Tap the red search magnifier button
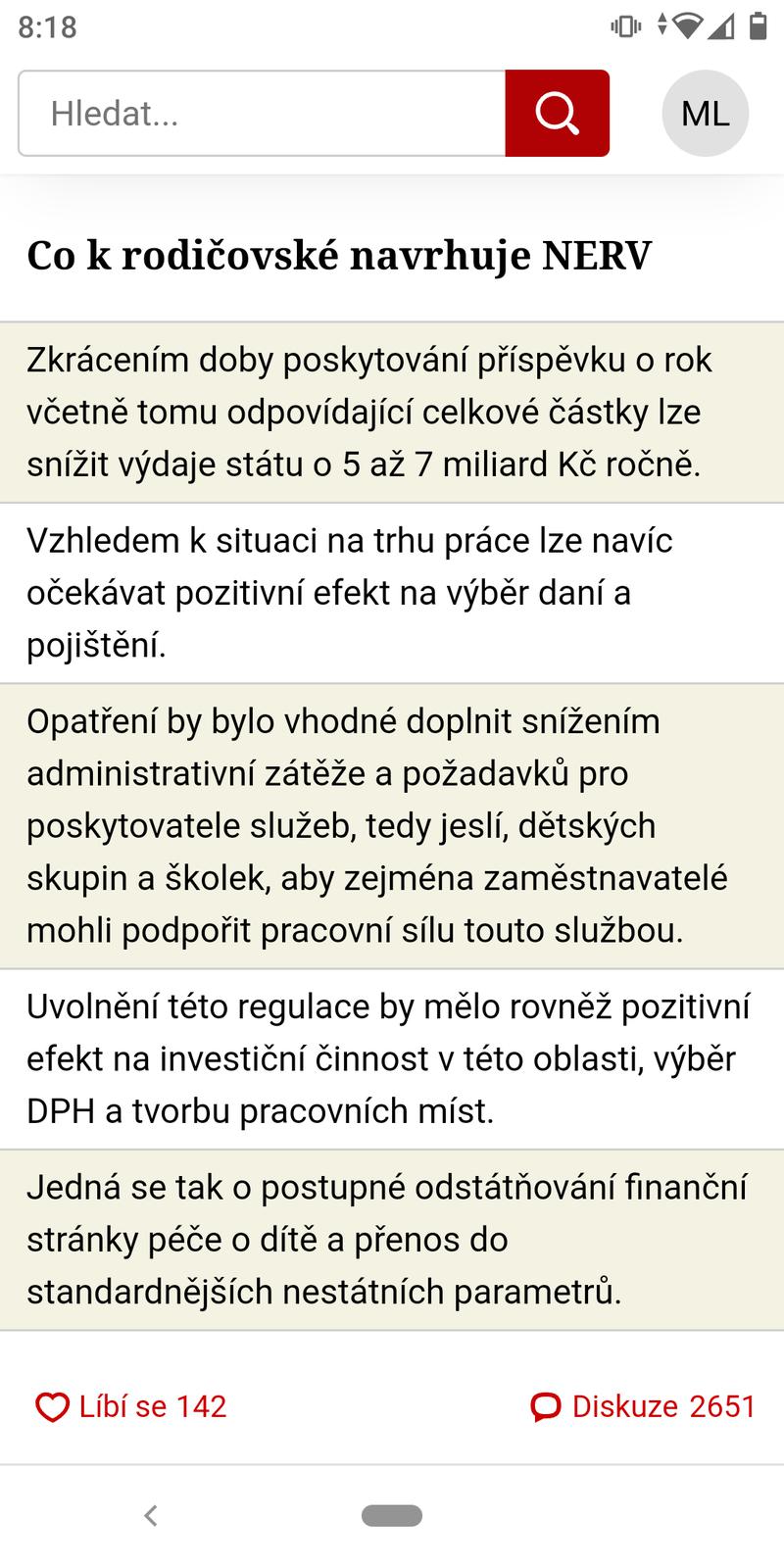Viewport: 784px width, 1568px height. (557, 114)
